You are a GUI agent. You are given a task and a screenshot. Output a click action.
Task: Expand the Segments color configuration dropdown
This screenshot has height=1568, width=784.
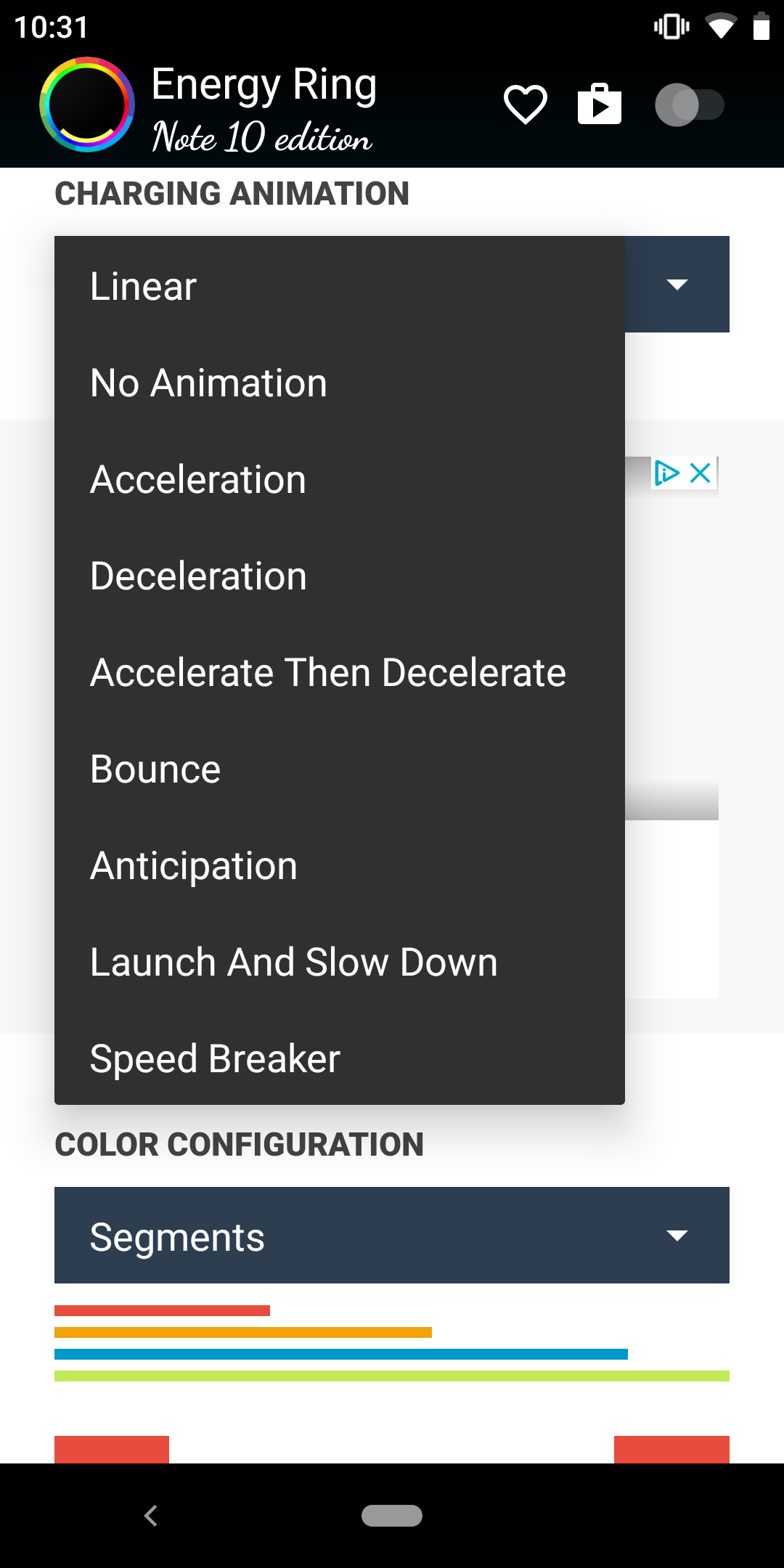(x=392, y=1235)
